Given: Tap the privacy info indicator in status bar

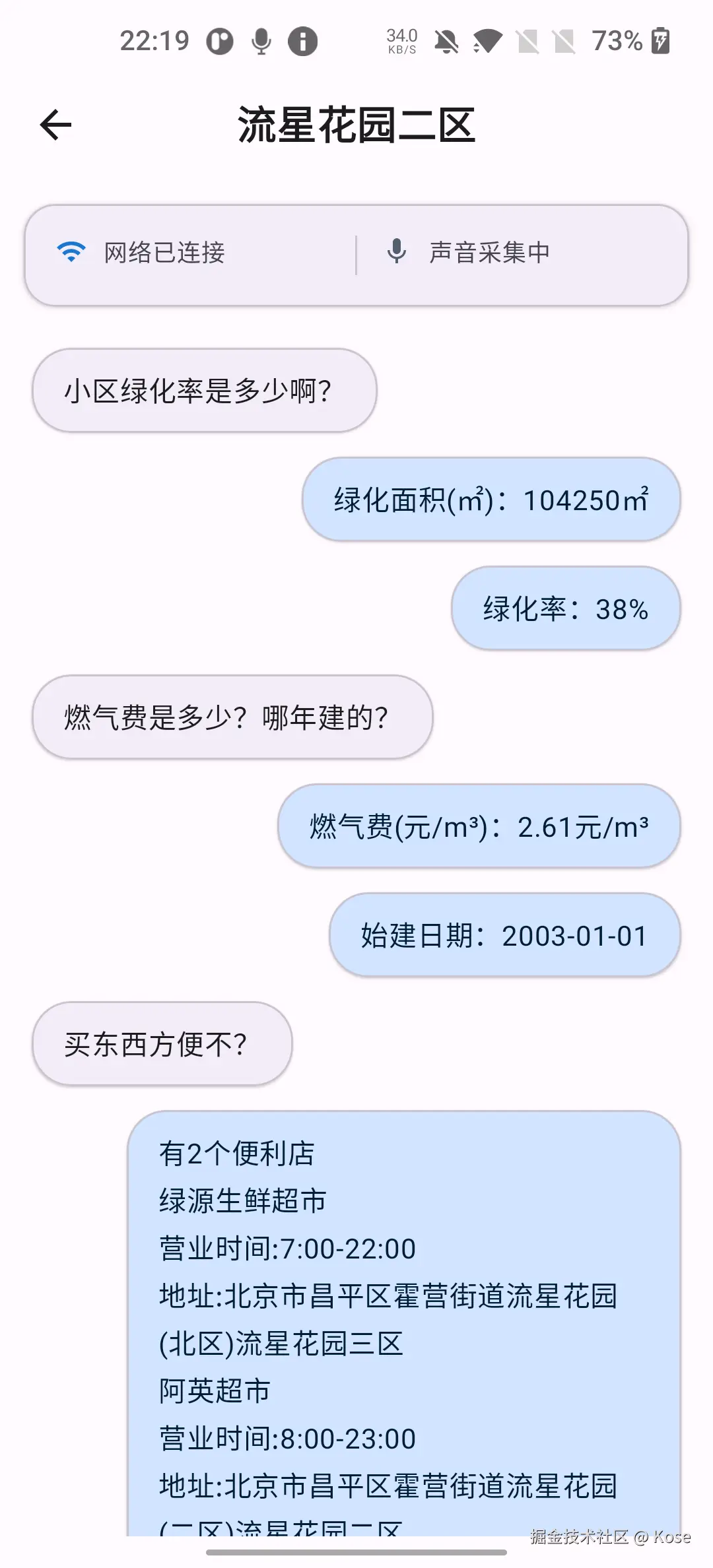Looking at the screenshot, I should click(302, 41).
